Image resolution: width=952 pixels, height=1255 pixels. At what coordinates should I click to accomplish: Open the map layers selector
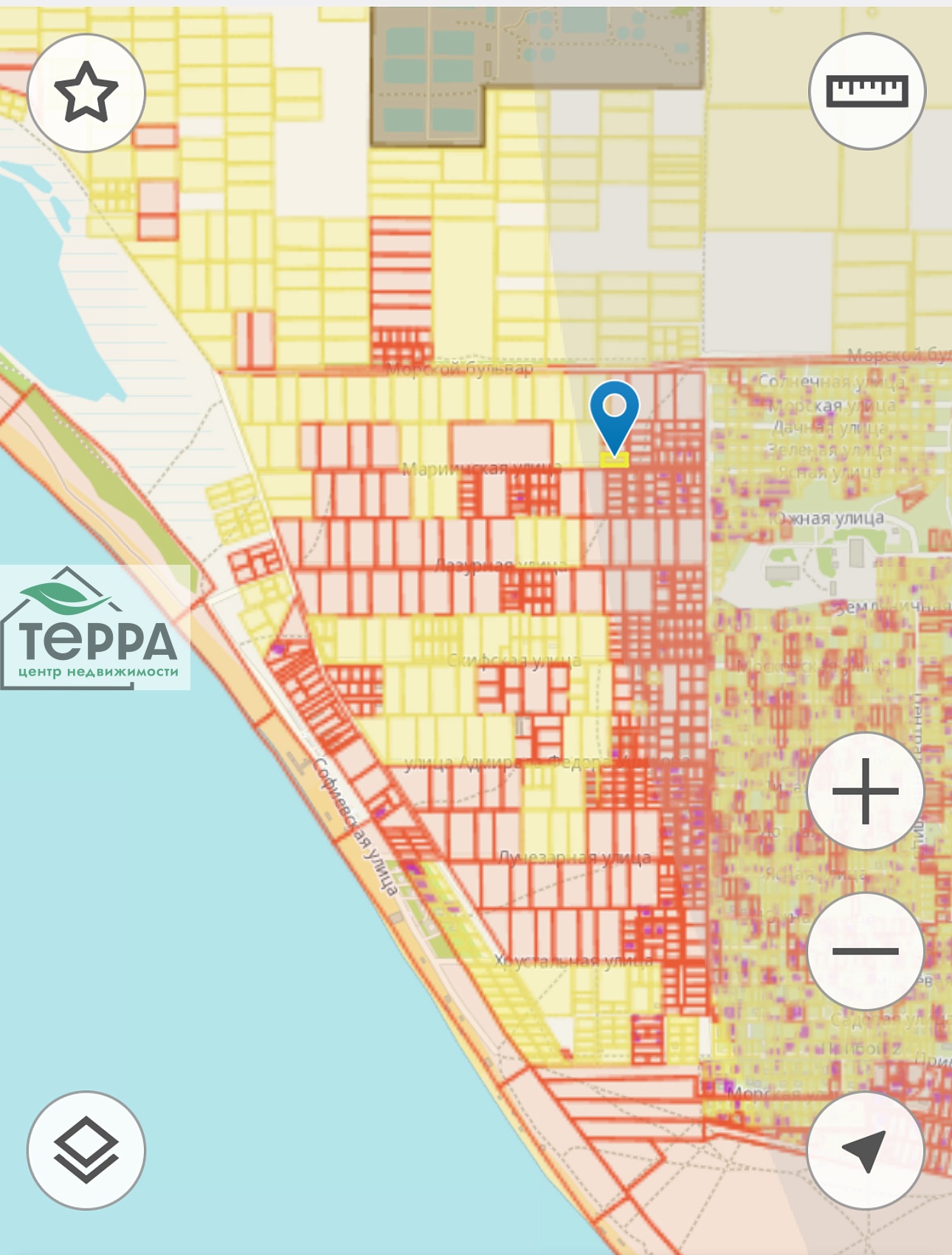pyautogui.click(x=86, y=1150)
